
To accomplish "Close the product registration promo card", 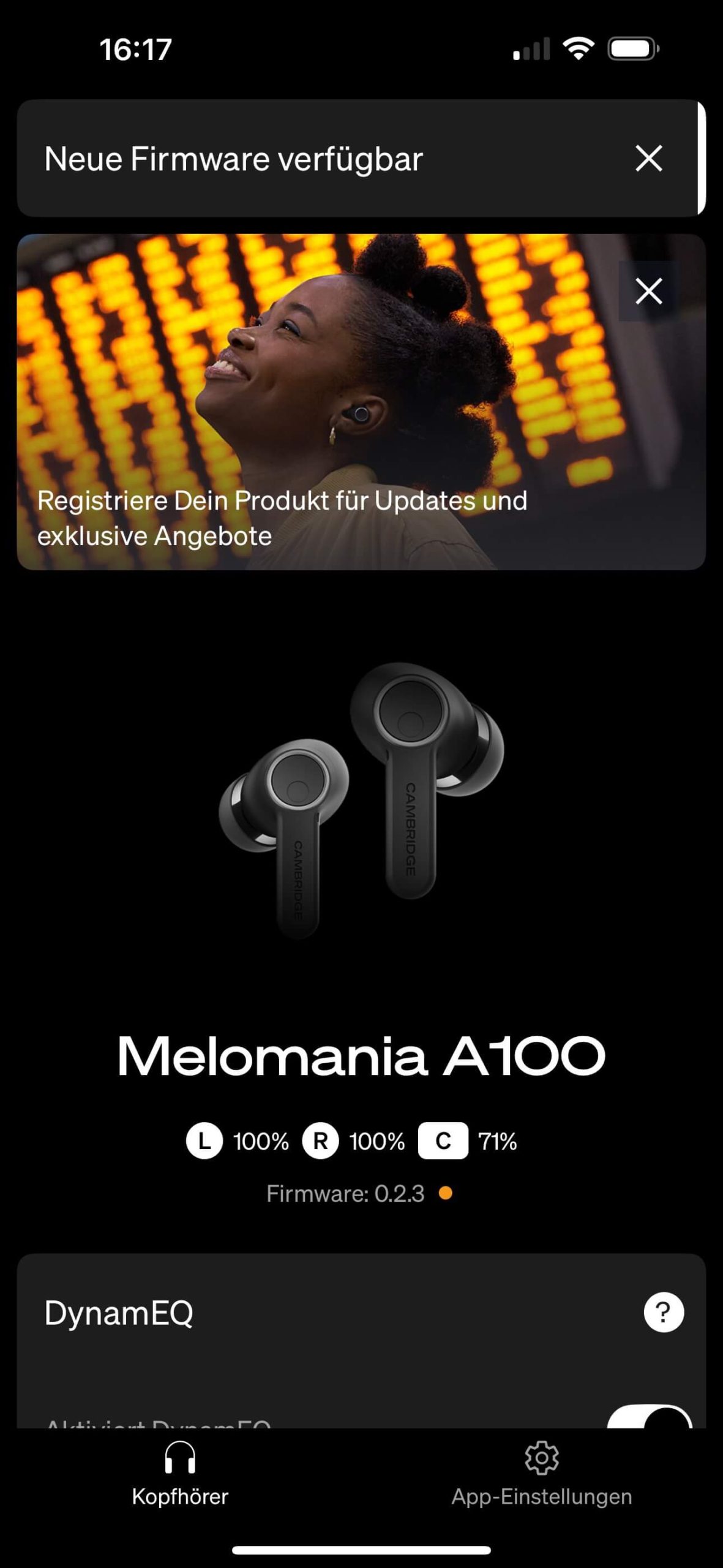I will click(x=648, y=291).
